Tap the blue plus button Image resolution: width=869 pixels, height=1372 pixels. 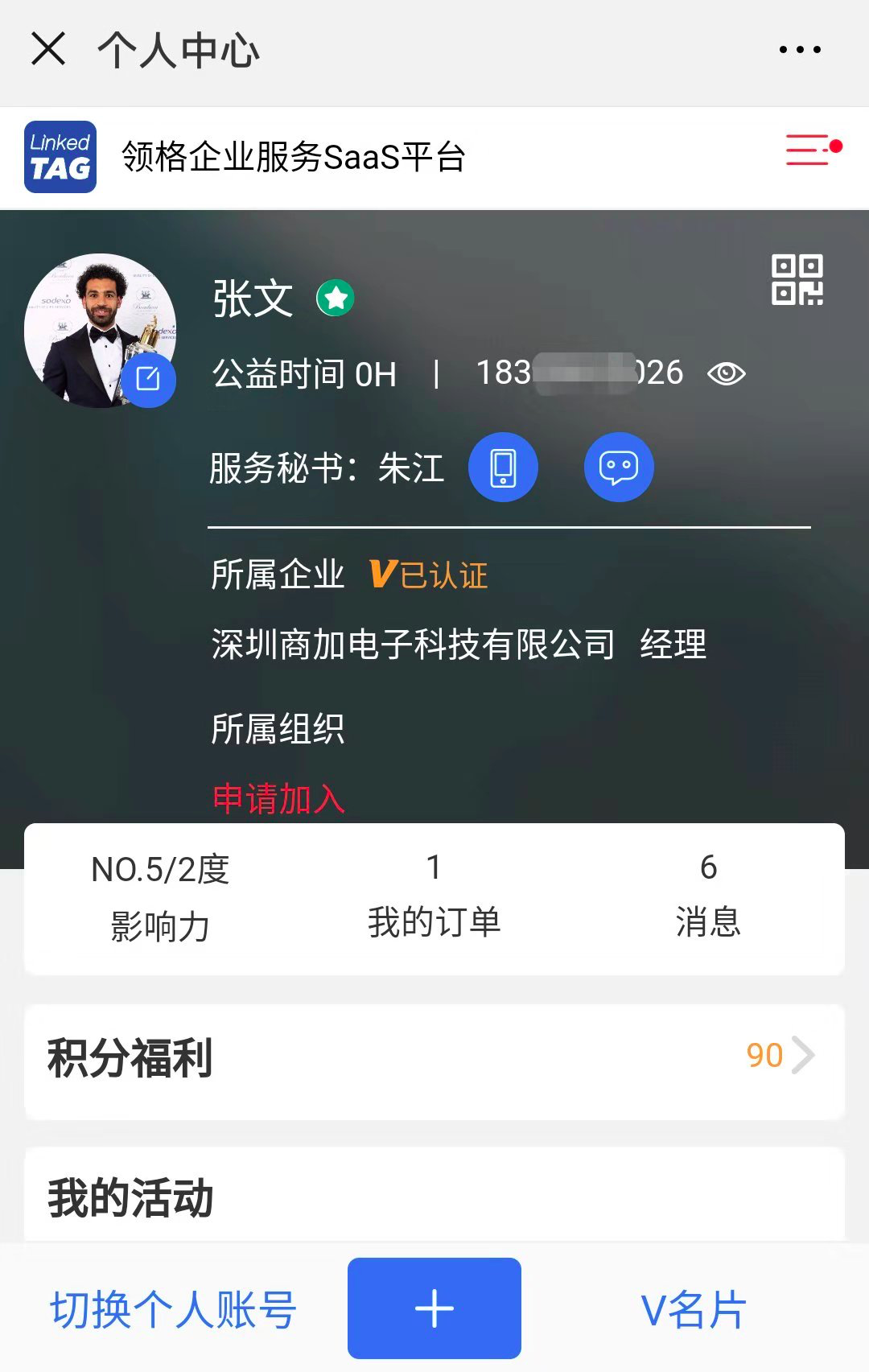(434, 1308)
